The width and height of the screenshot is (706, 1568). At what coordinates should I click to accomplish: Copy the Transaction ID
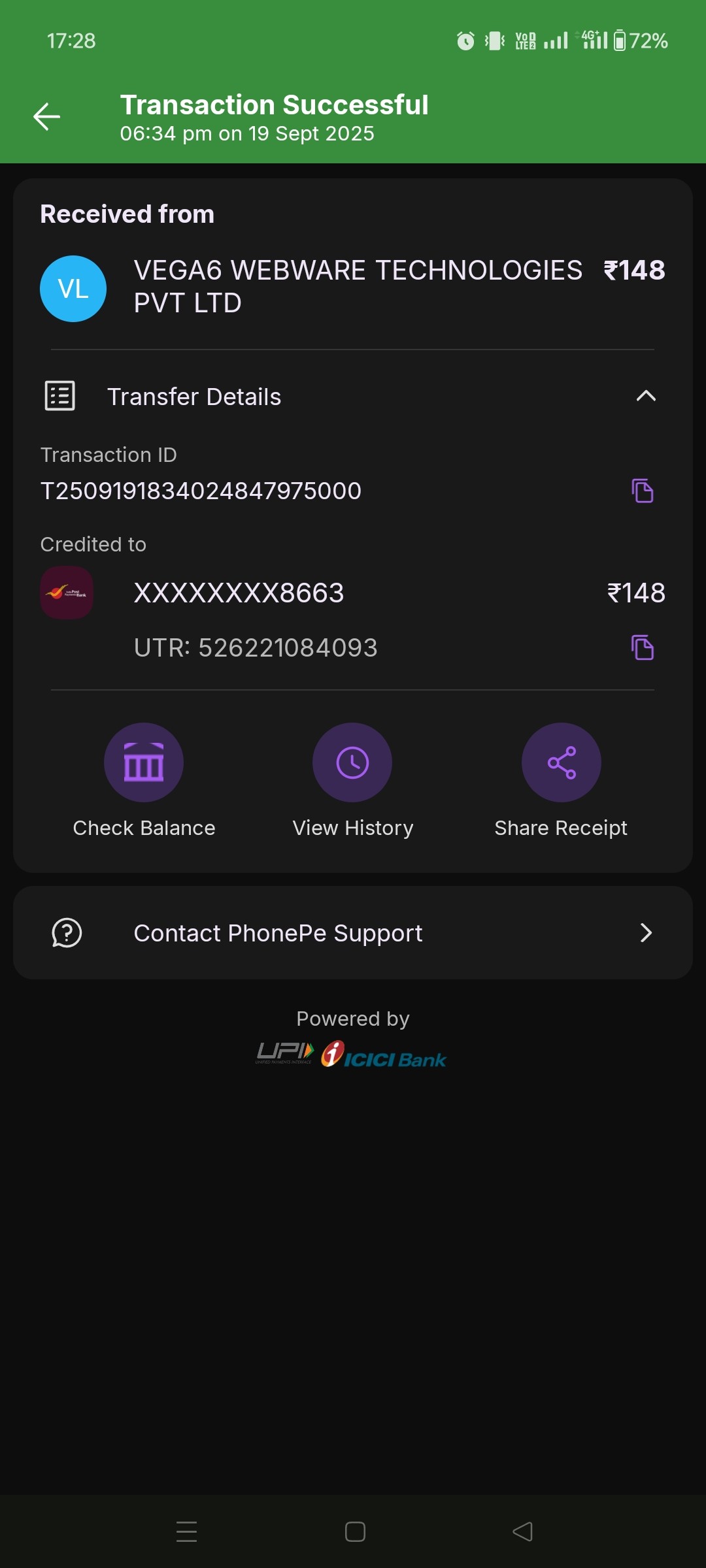642,491
